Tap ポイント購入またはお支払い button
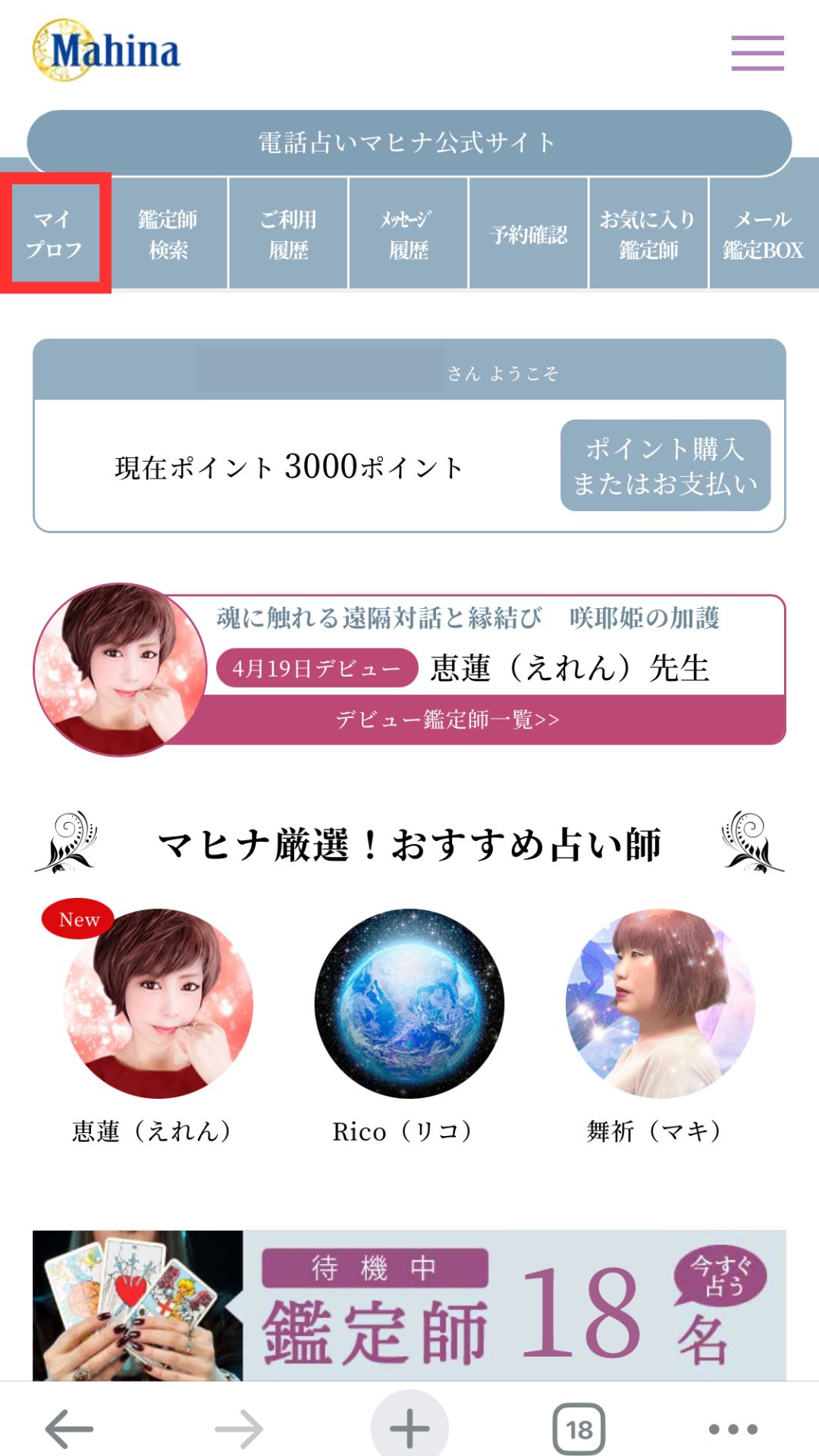The width and height of the screenshot is (819, 1456). coord(665,468)
